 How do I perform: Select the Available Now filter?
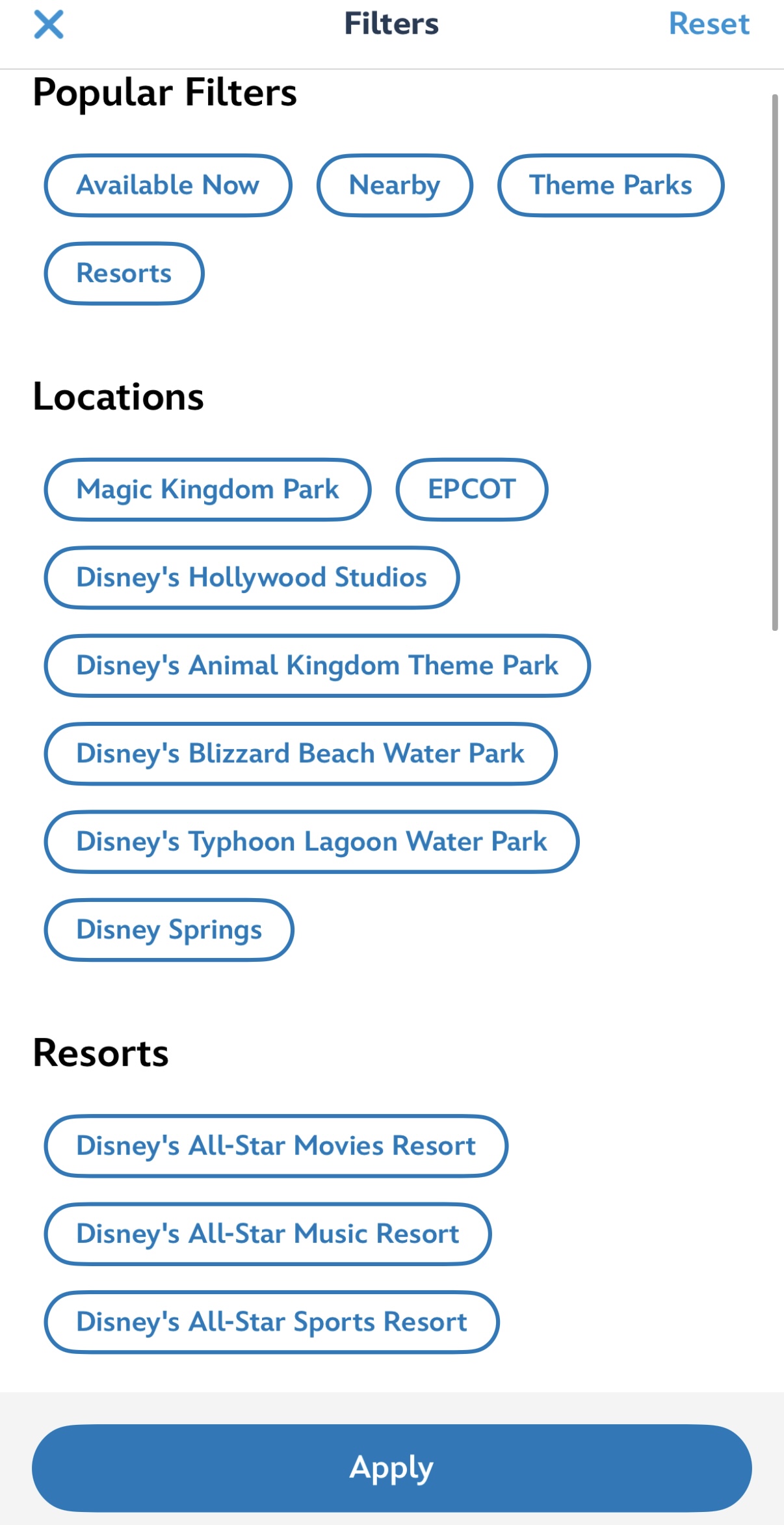168,185
